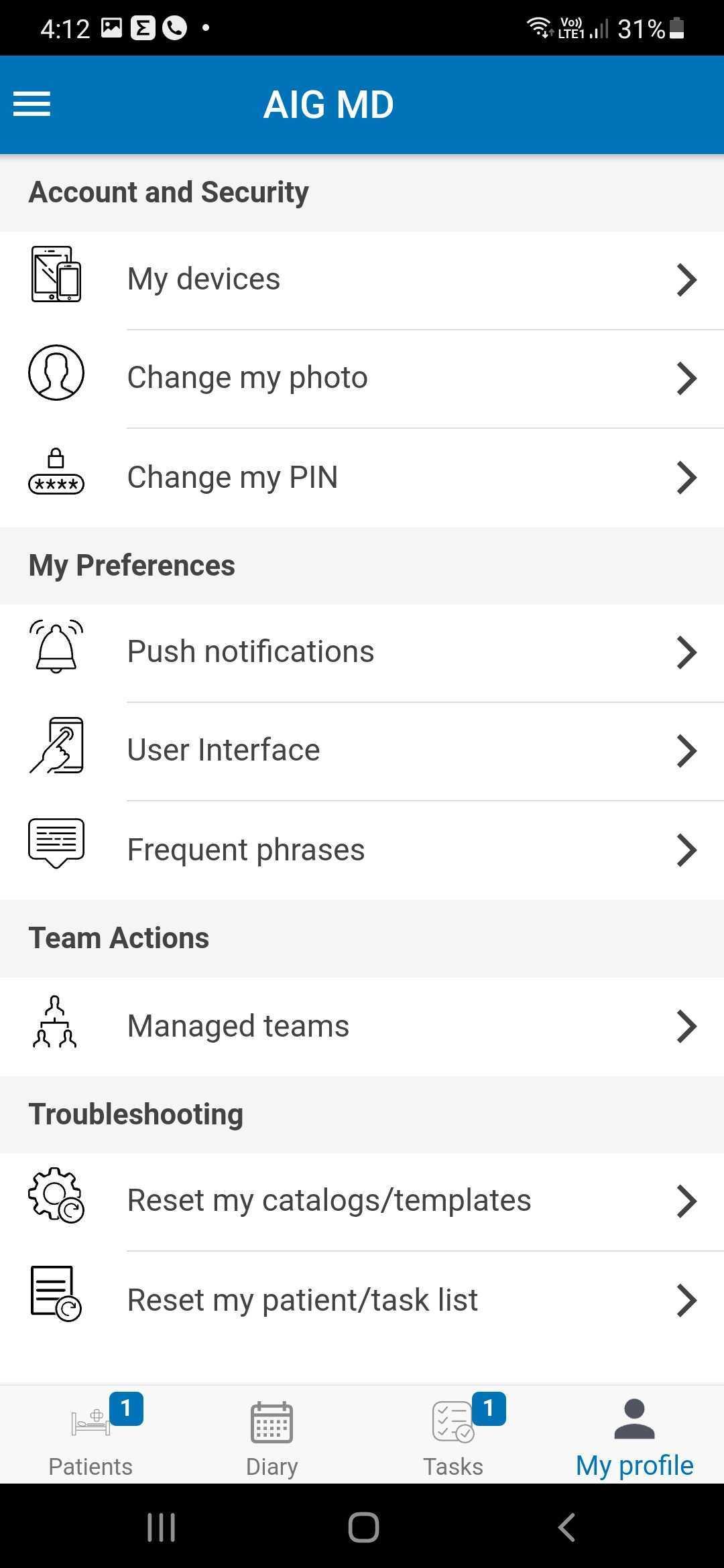
Task: Go to the system home screen
Action: pos(363,1528)
